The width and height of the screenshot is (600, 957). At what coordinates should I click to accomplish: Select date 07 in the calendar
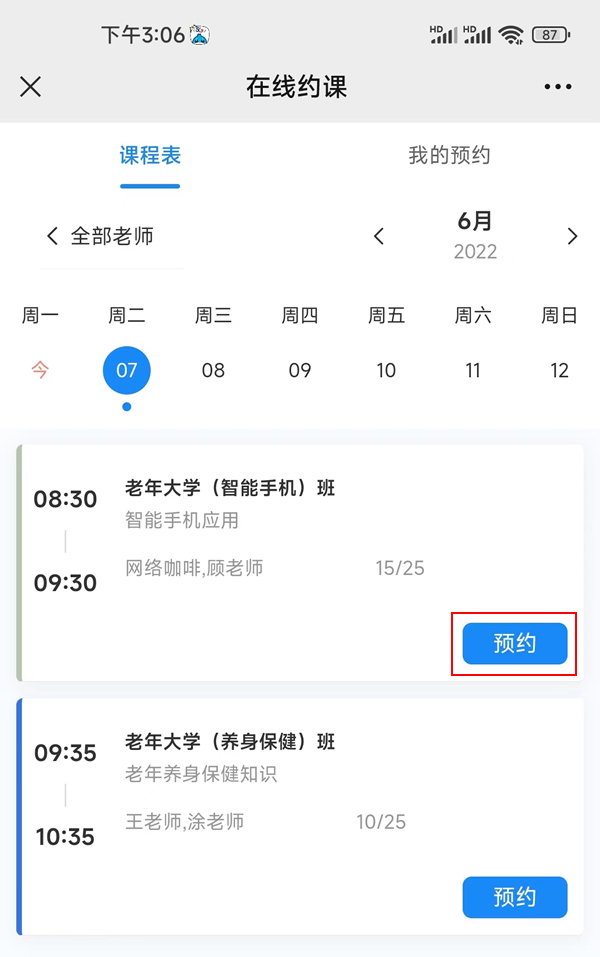(x=127, y=371)
